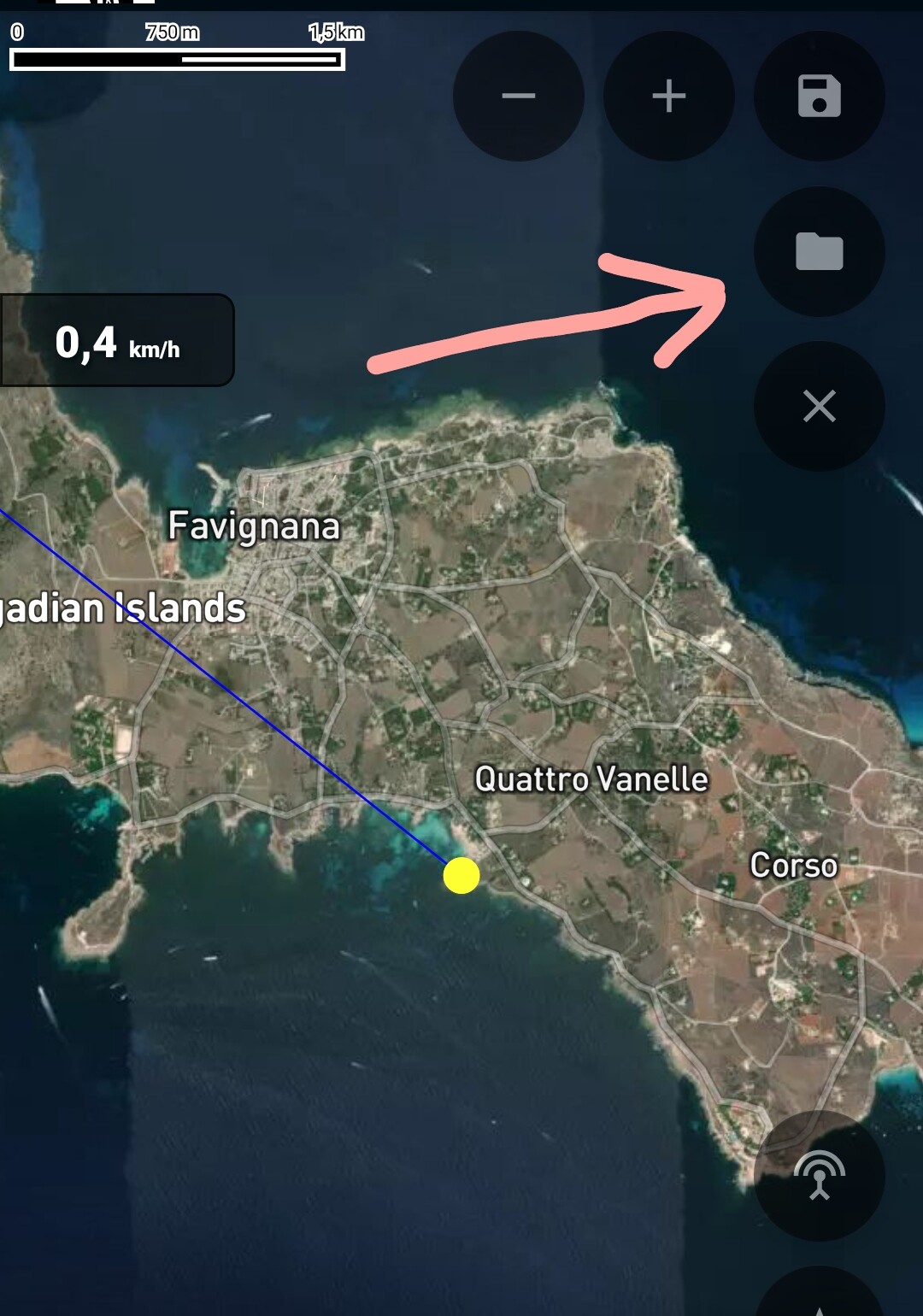Zoom in the map with plus button
The height and width of the screenshot is (1316, 923).
(x=668, y=96)
